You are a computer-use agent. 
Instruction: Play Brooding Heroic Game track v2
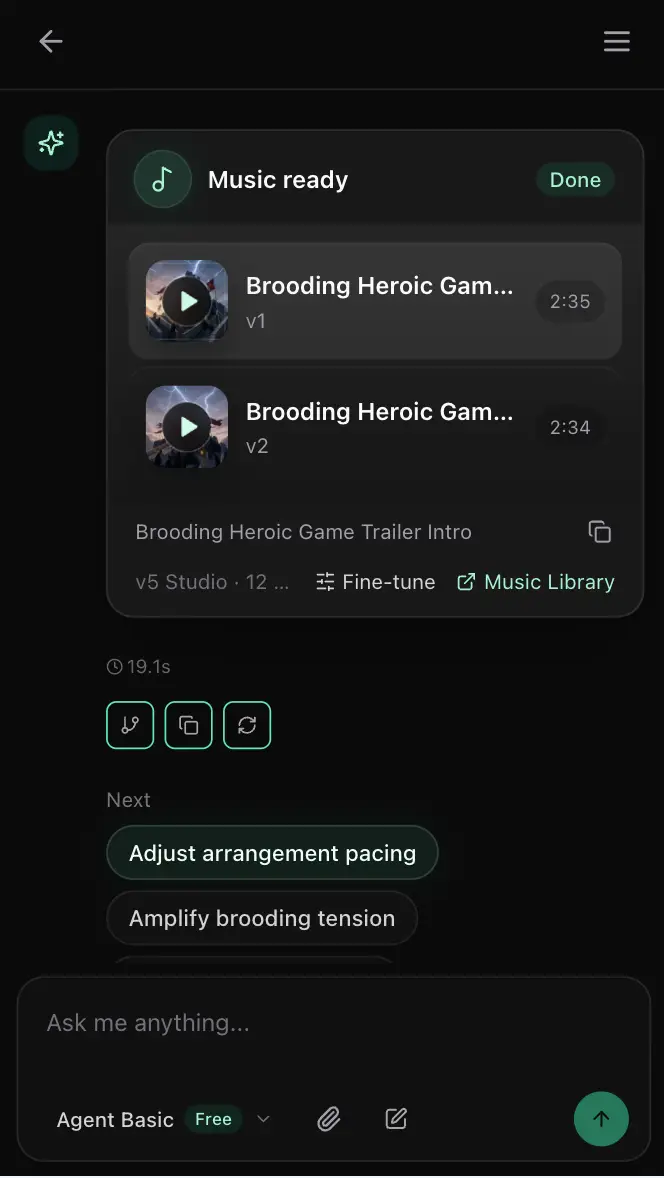coord(187,427)
